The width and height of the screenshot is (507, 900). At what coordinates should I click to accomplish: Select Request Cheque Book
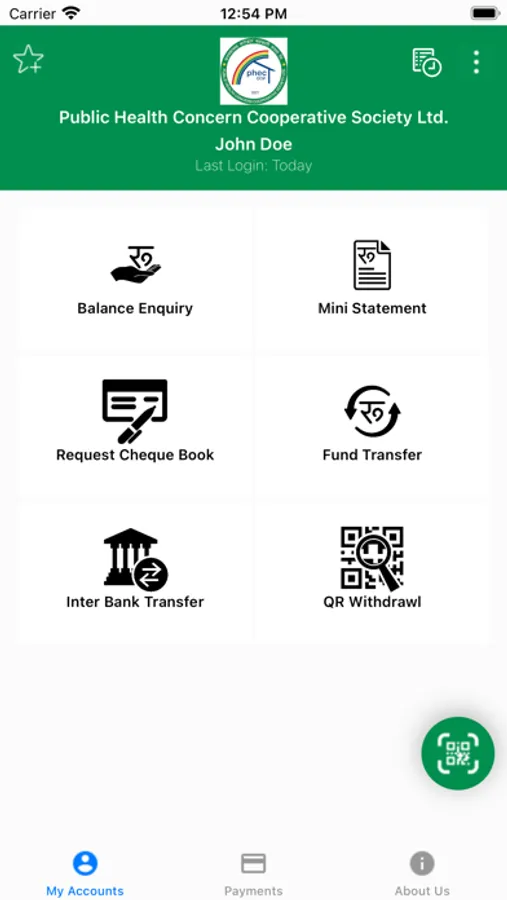136,426
